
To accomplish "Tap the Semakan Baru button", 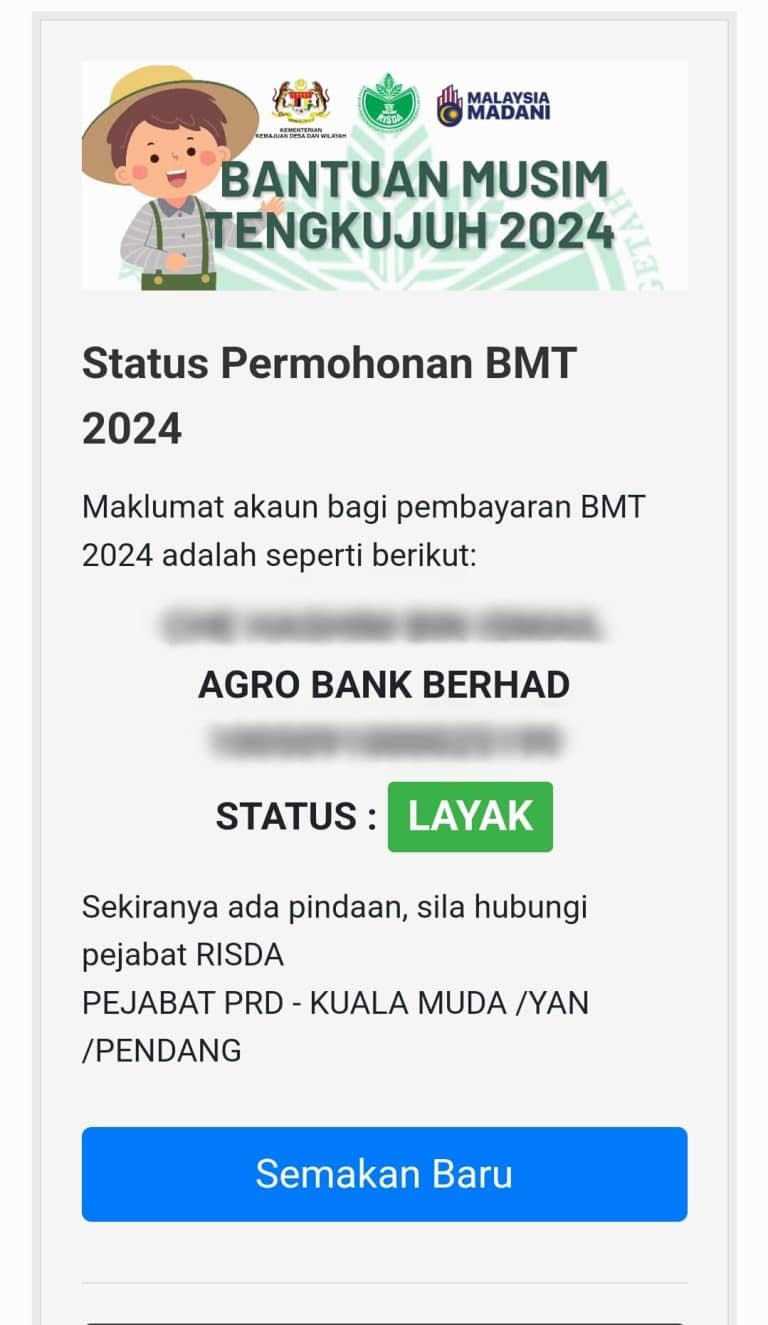I will pos(384,1174).
